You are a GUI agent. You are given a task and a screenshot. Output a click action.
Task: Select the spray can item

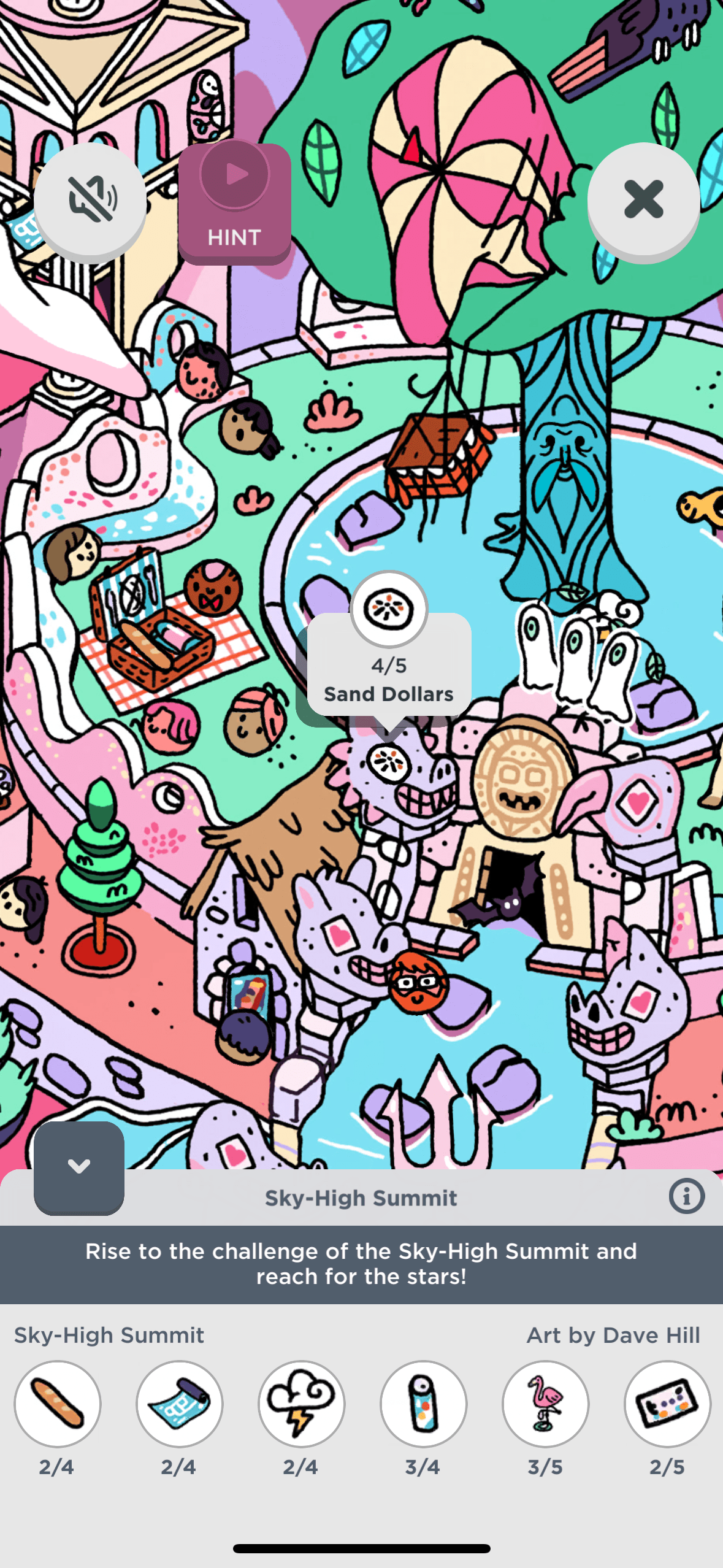tap(423, 1404)
